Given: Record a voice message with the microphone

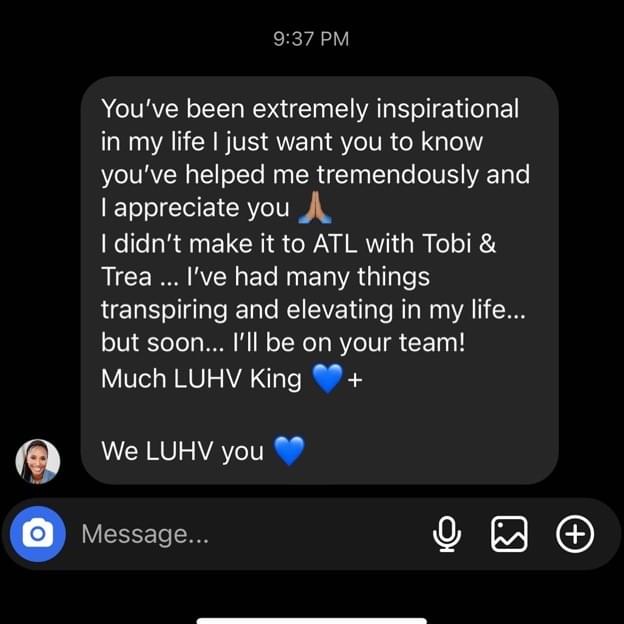Looking at the screenshot, I should (447, 535).
